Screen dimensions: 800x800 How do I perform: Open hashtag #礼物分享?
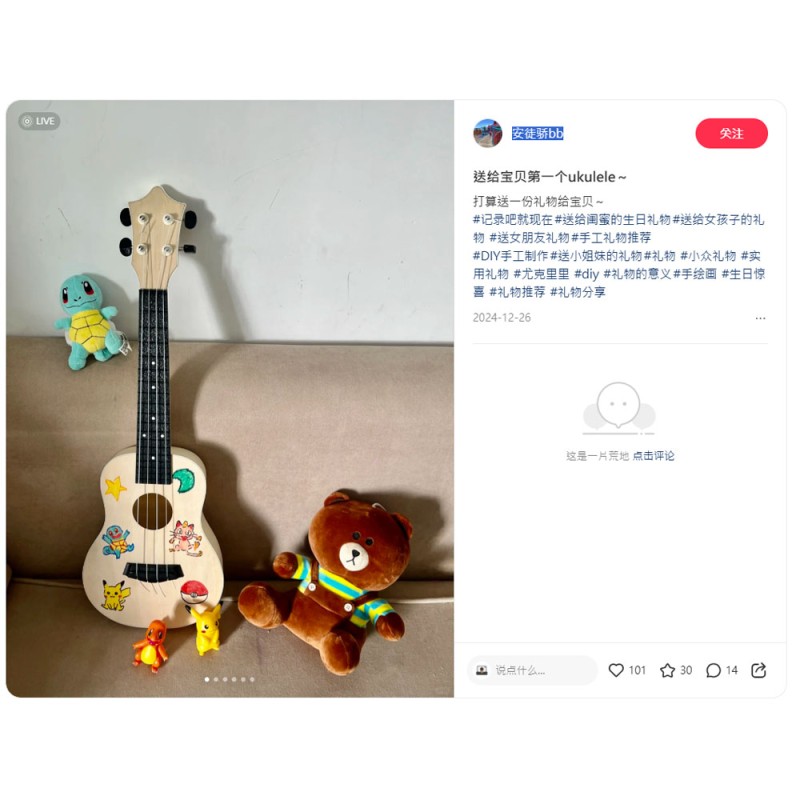coord(578,292)
